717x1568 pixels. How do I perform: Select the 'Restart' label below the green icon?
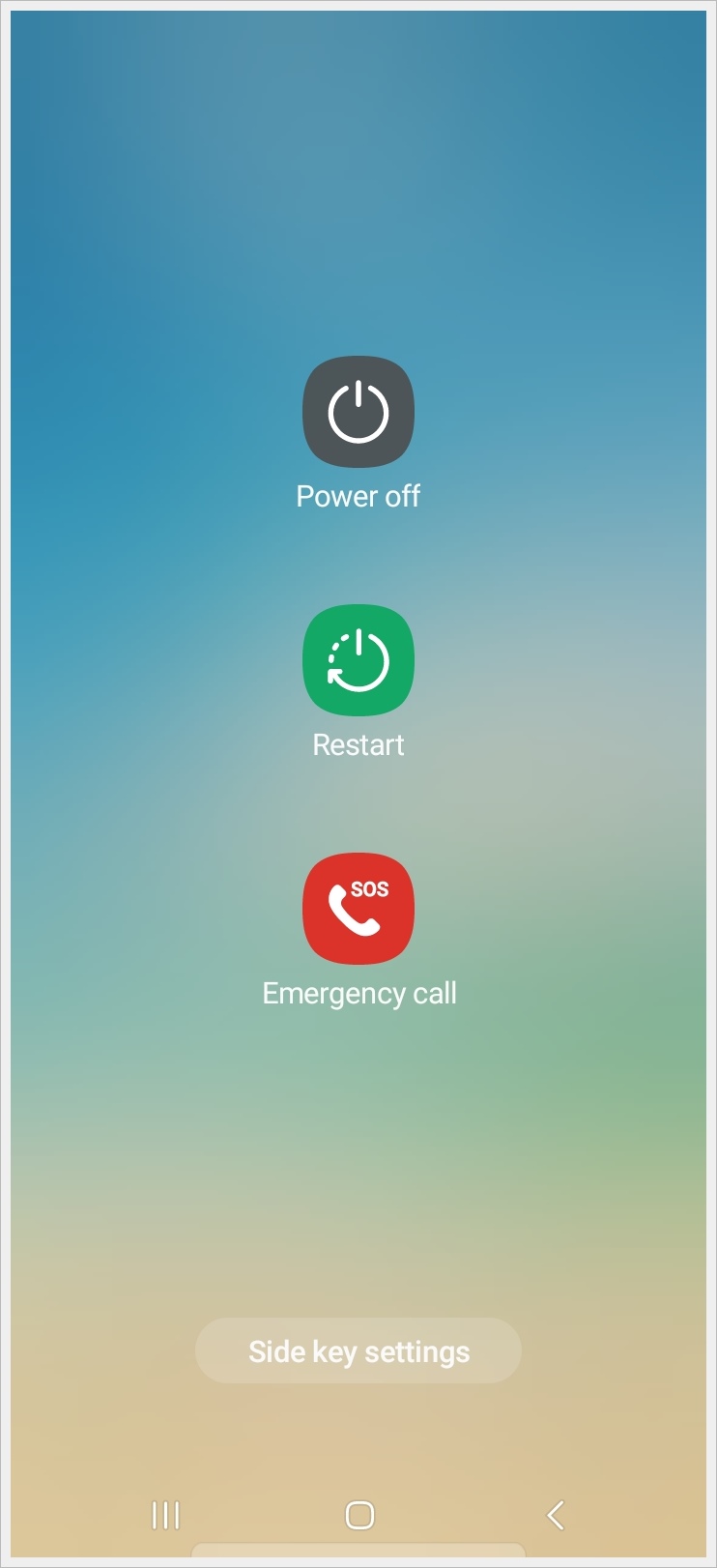tap(358, 744)
